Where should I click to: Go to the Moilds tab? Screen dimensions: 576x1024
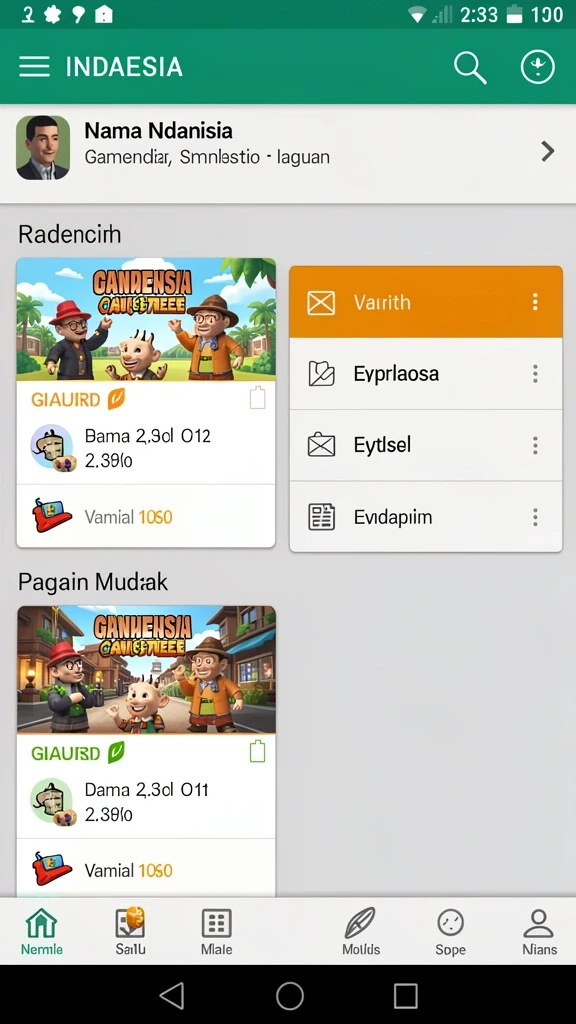[361, 931]
